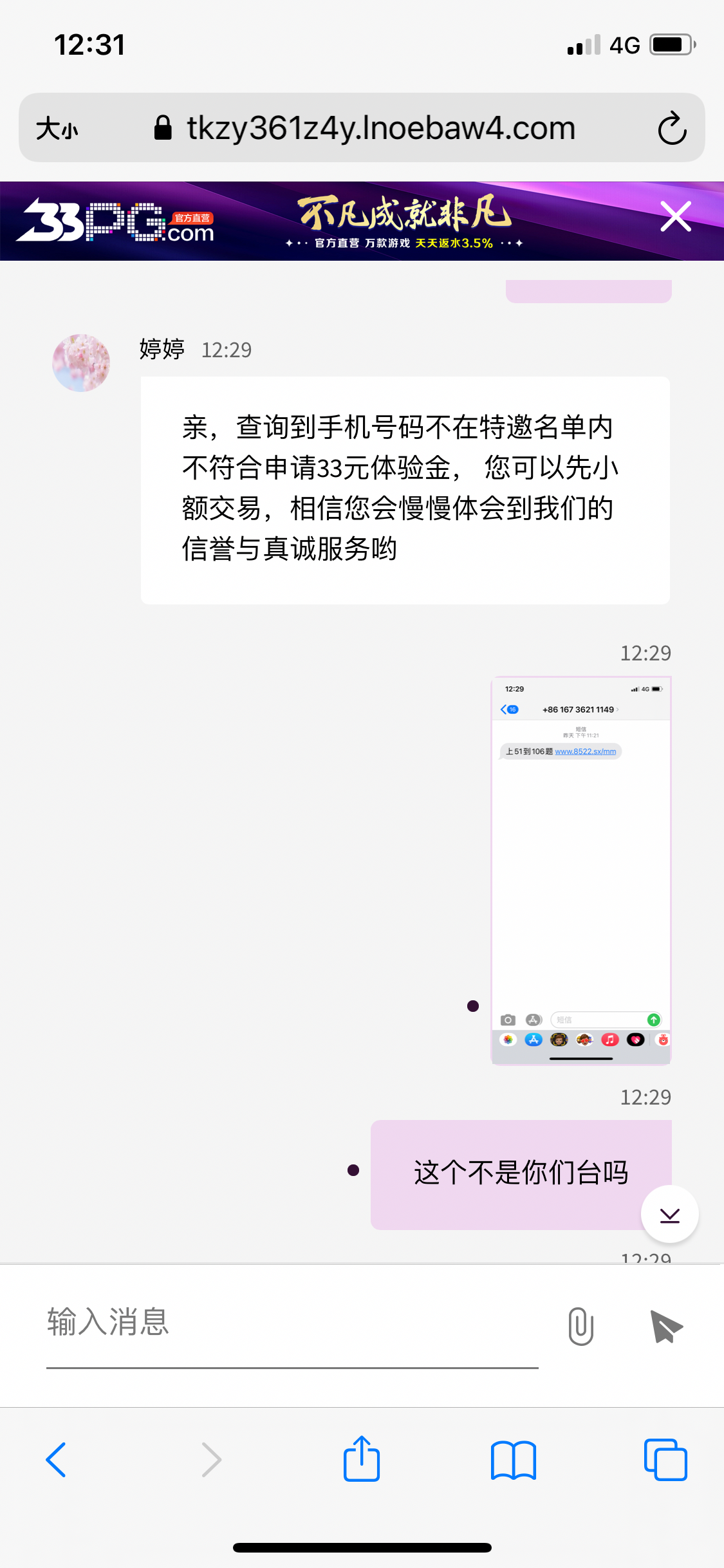The image size is (724, 1568).
Task: Close the 33PG.com banner
Action: pos(676,216)
